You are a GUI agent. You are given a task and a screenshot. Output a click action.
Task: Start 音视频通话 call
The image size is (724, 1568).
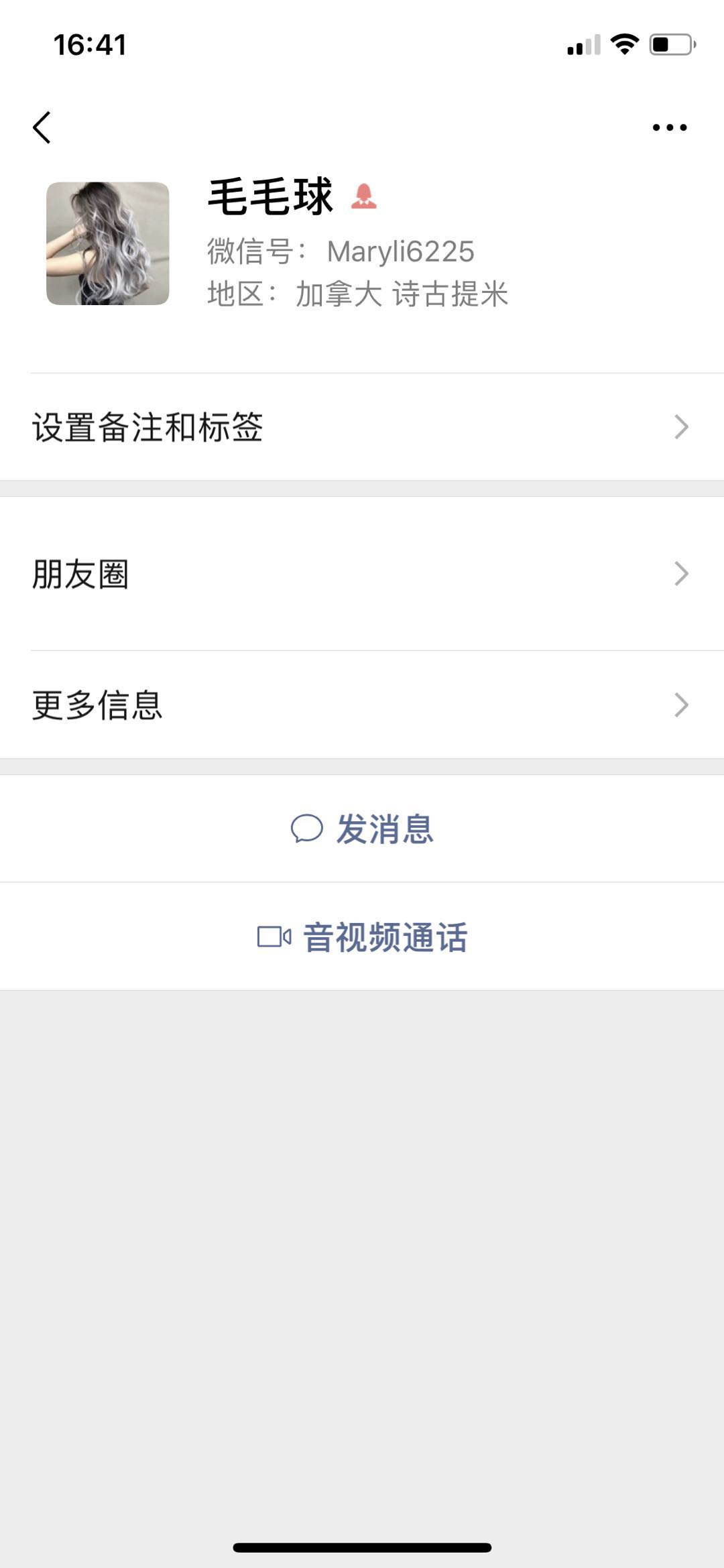pos(362,937)
